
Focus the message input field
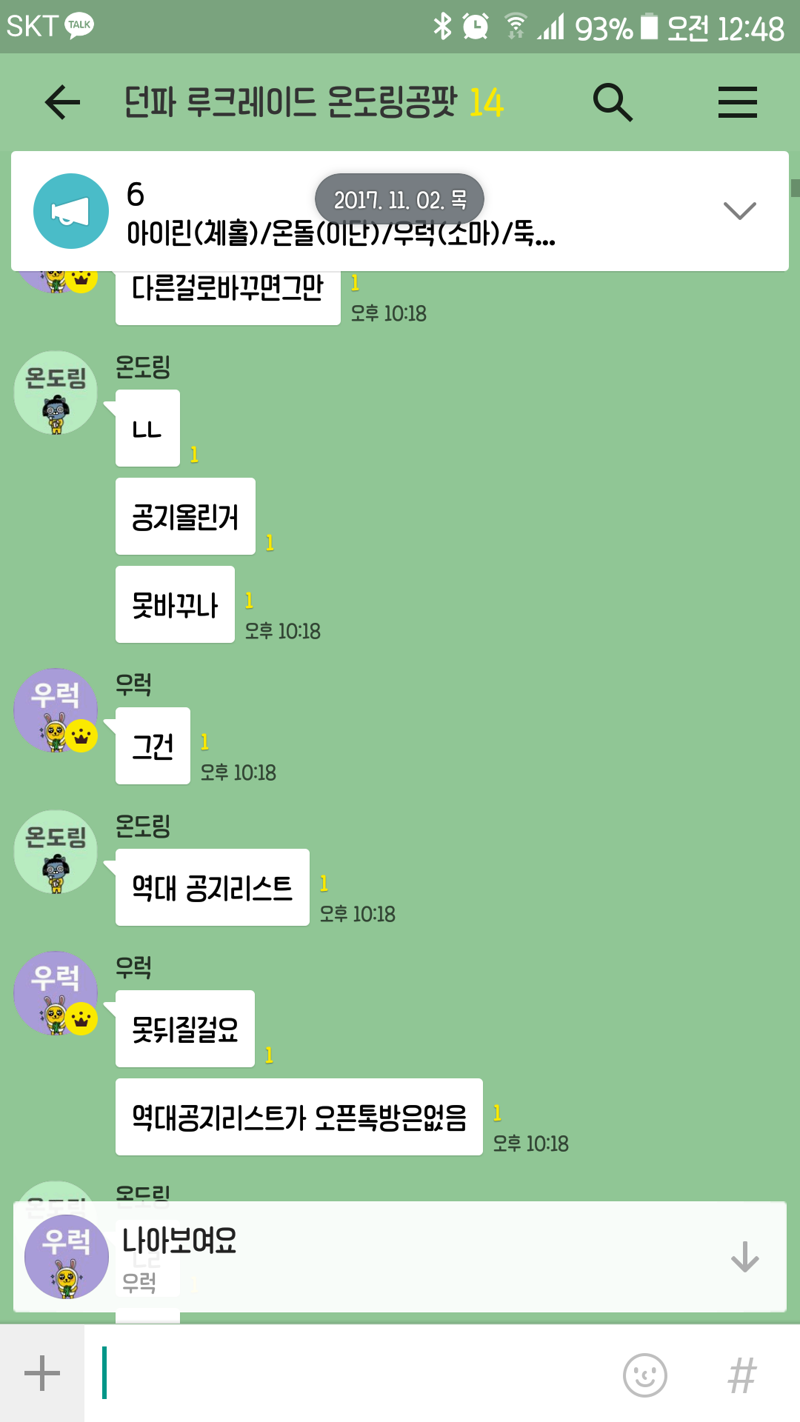(x=350, y=1373)
